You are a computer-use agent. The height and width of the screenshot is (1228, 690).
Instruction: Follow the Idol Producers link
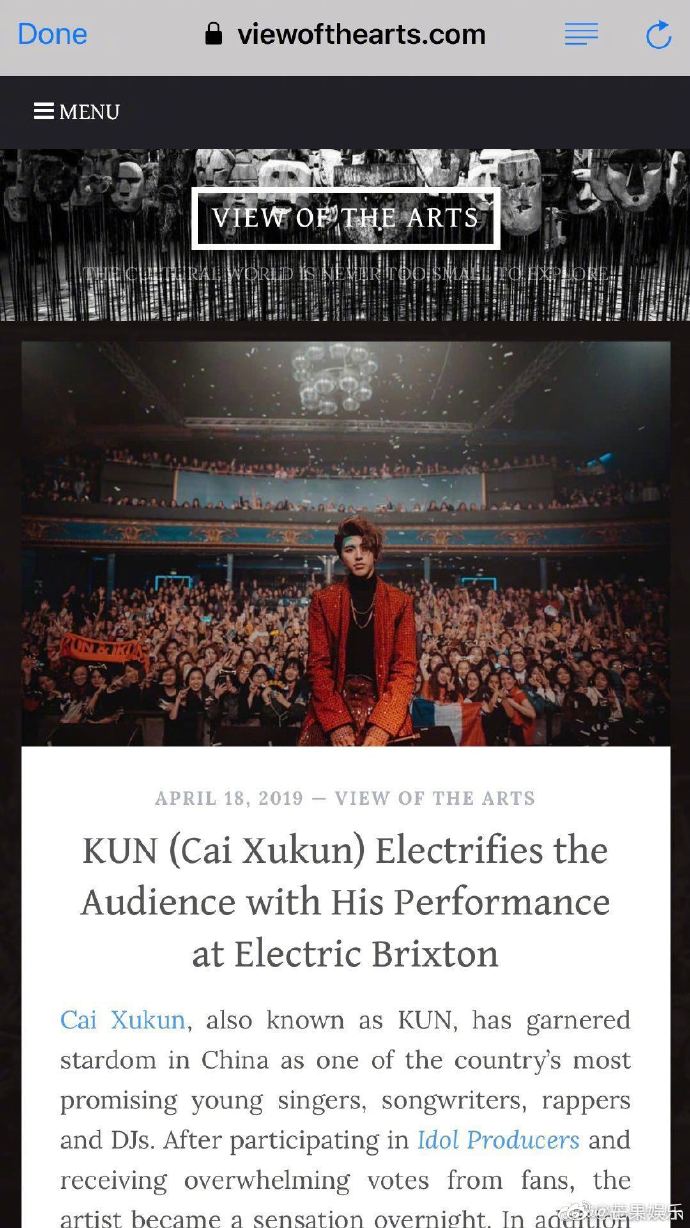click(x=498, y=1140)
